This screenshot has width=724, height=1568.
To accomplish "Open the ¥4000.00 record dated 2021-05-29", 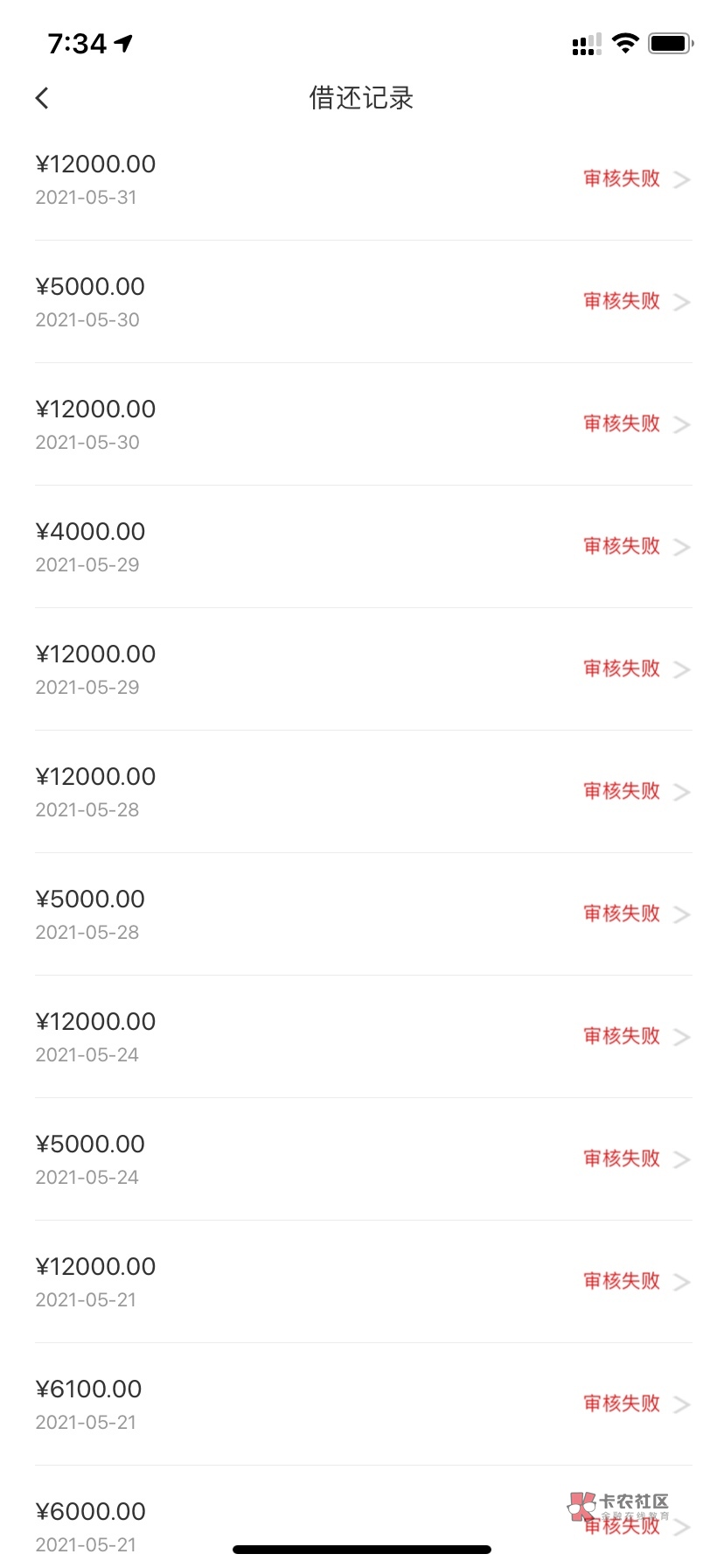I will pos(362,547).
